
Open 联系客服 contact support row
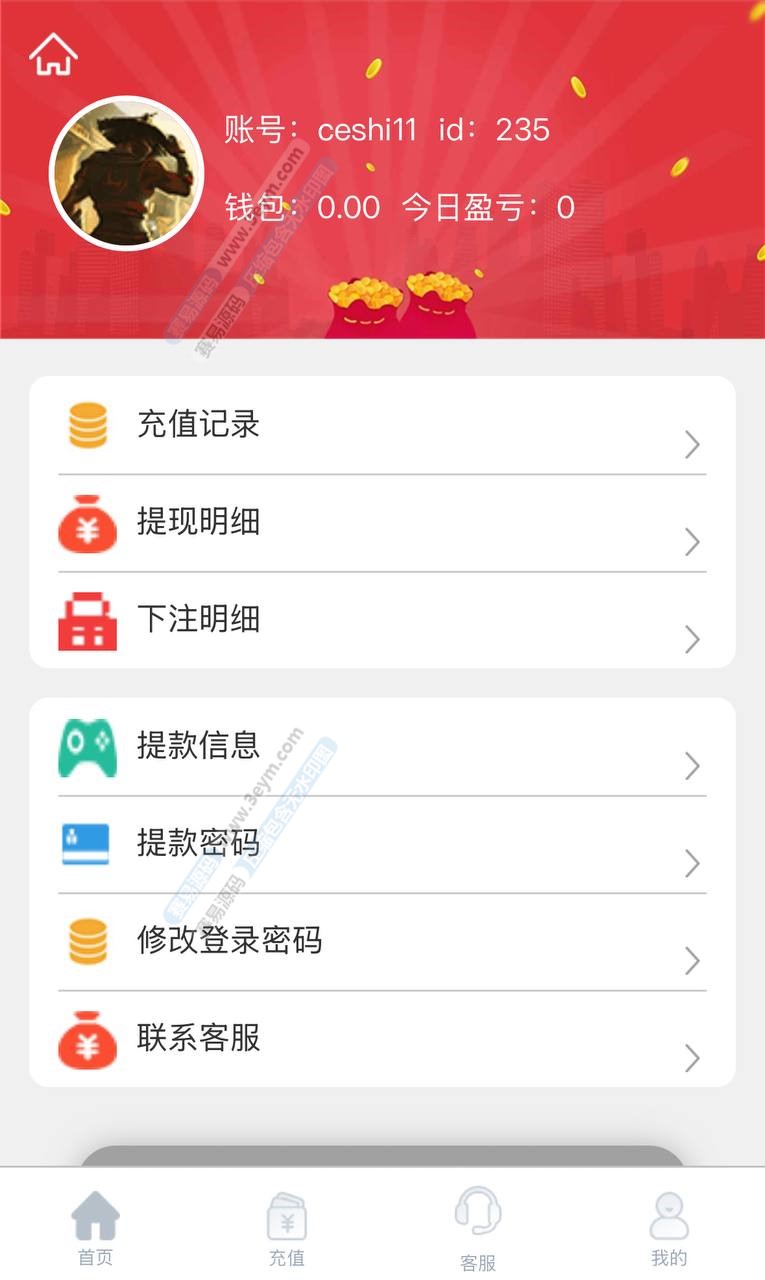point(382,1039)
